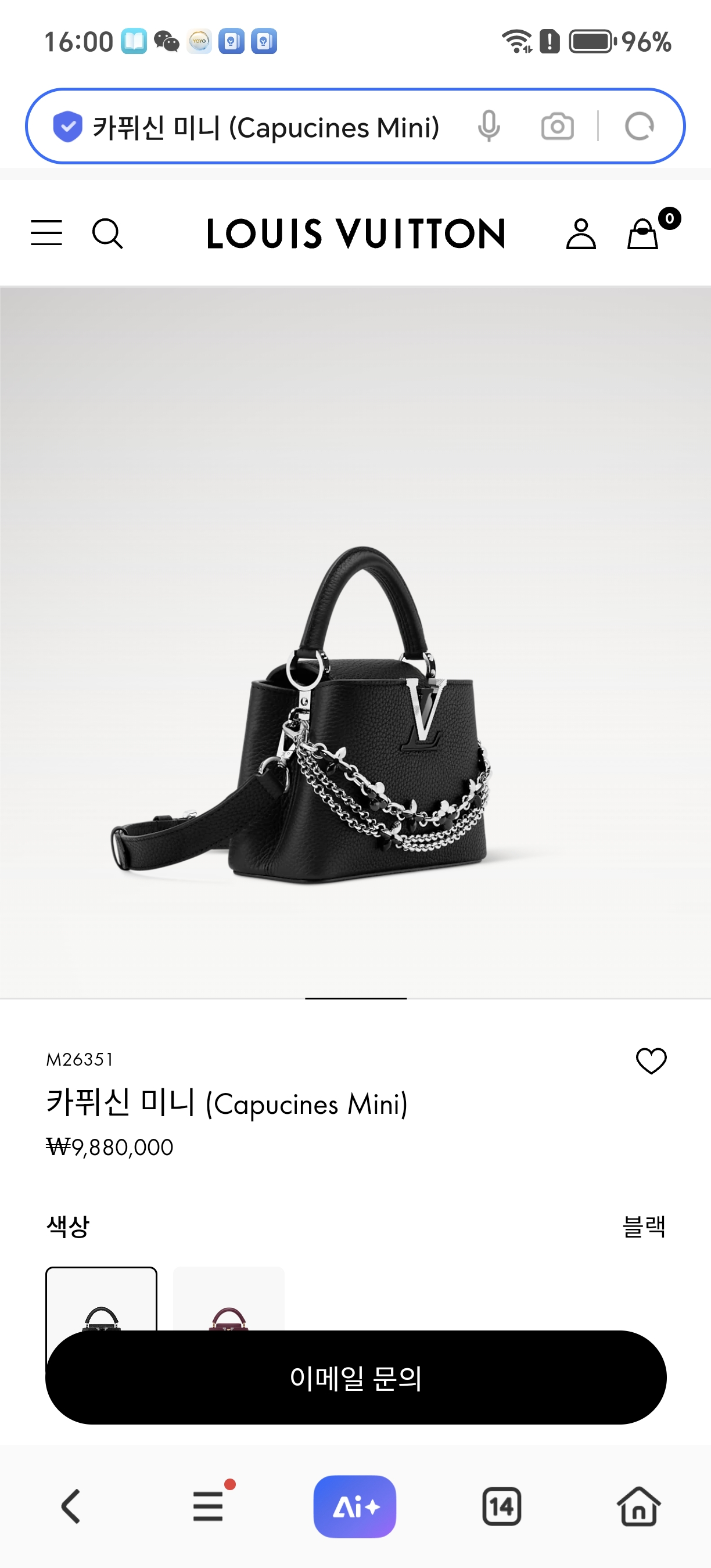Open the account profile icon
This screenshot has width=711, height=1568.
pos(581,233)
